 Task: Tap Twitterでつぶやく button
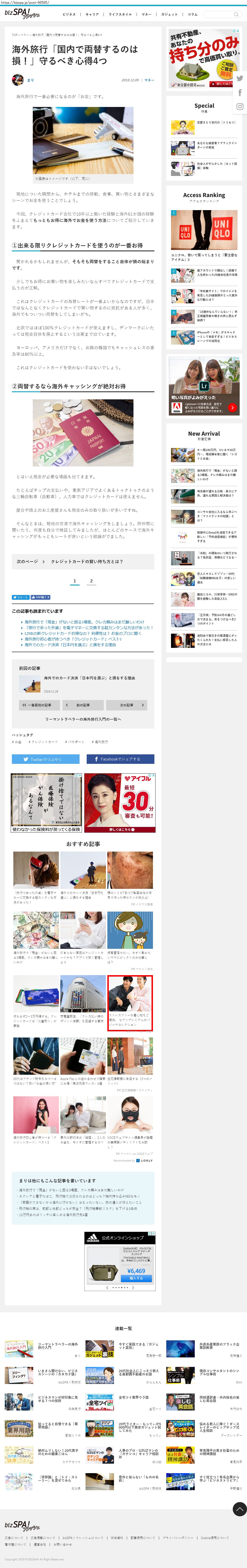tap(46, 759)
